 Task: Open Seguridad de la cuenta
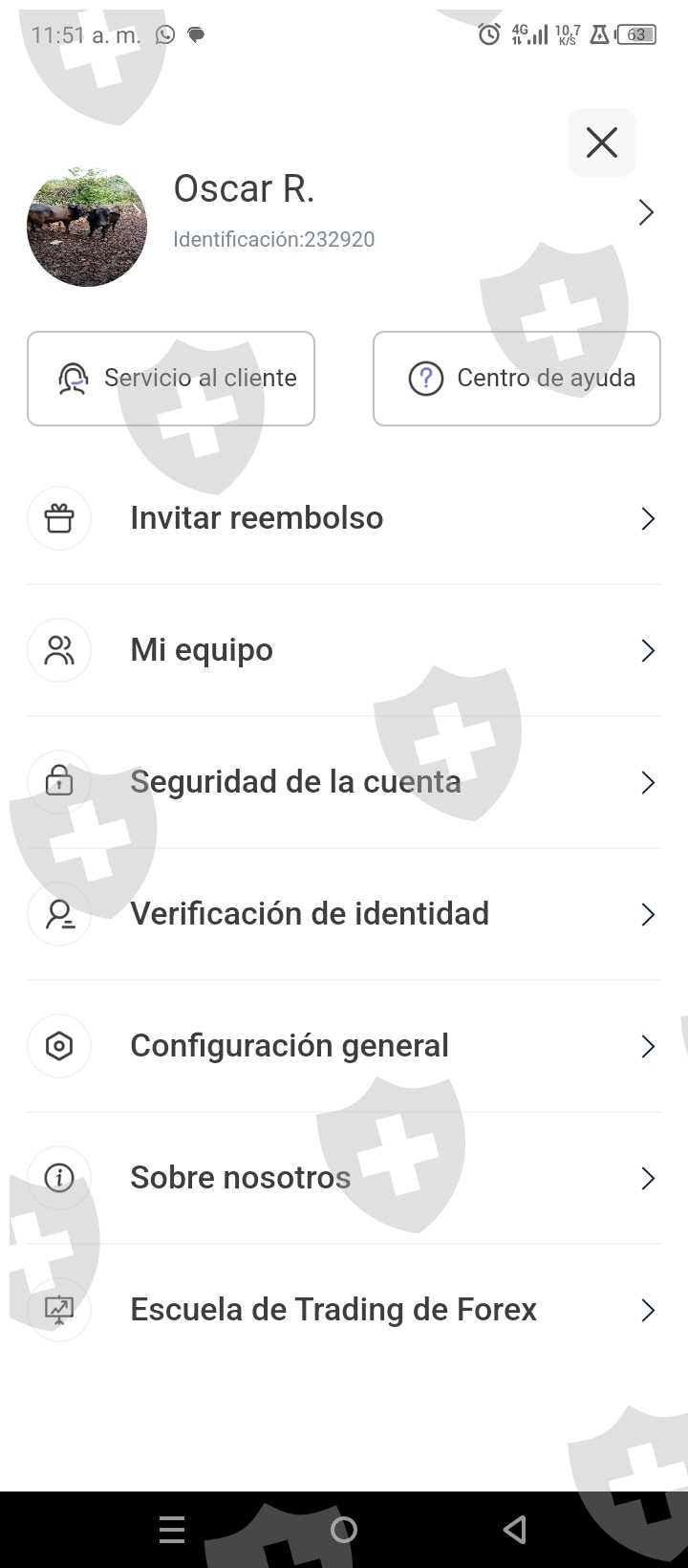click(344, 782)
